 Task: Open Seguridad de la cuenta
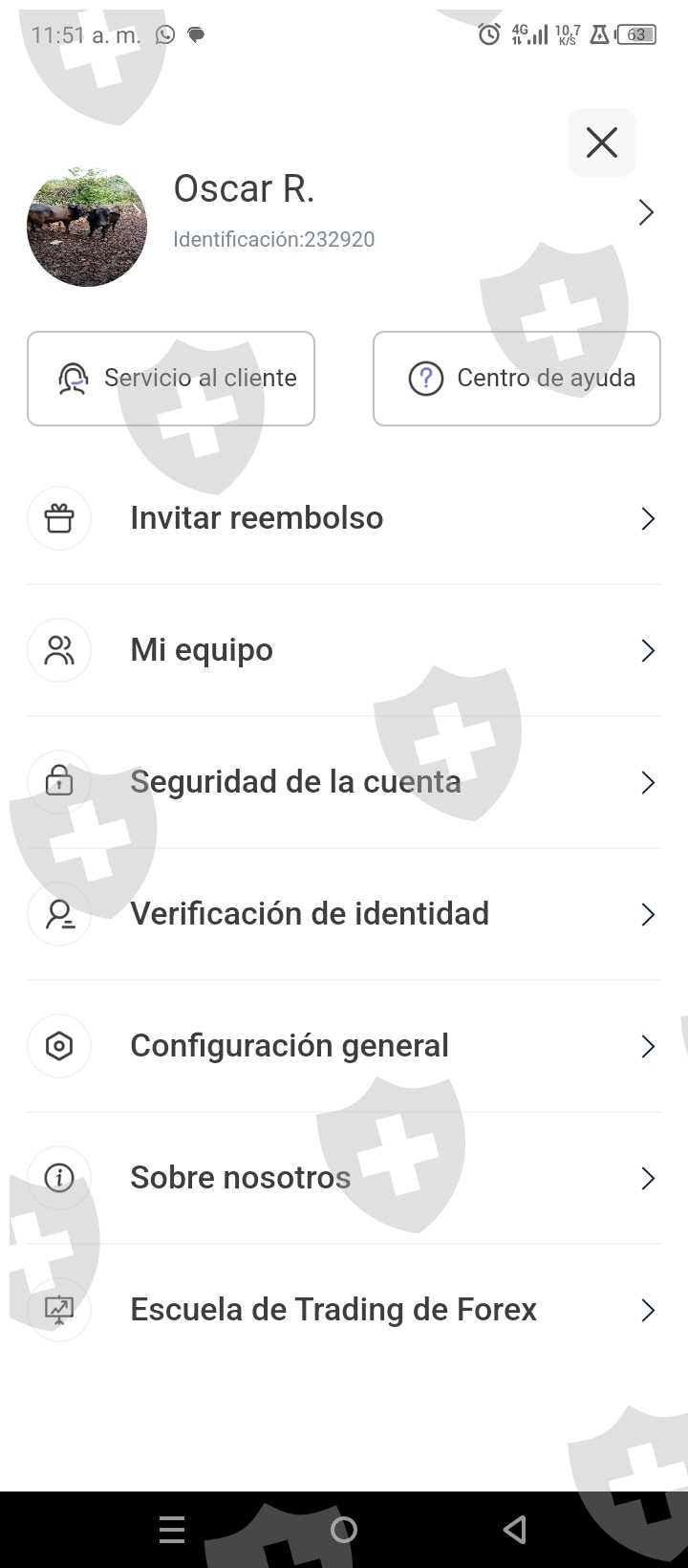click(344, 782)
